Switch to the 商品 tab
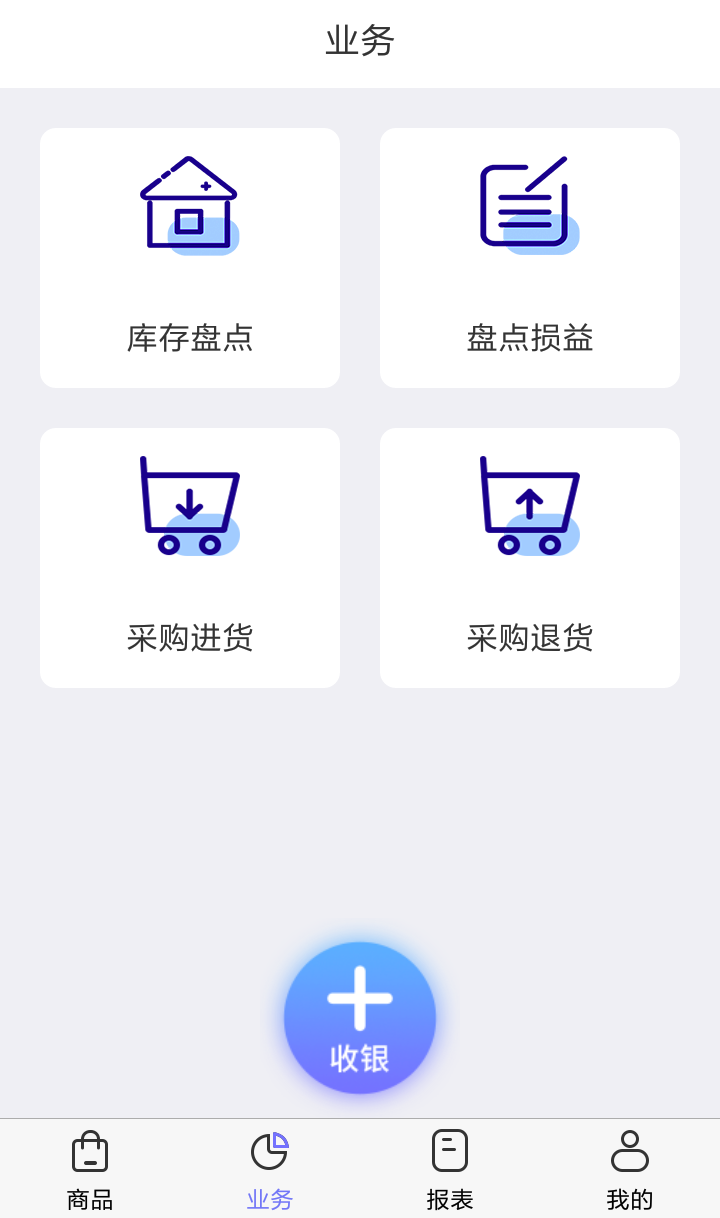The height and width of the screenshot is (1218, 720). [90, 1170]
